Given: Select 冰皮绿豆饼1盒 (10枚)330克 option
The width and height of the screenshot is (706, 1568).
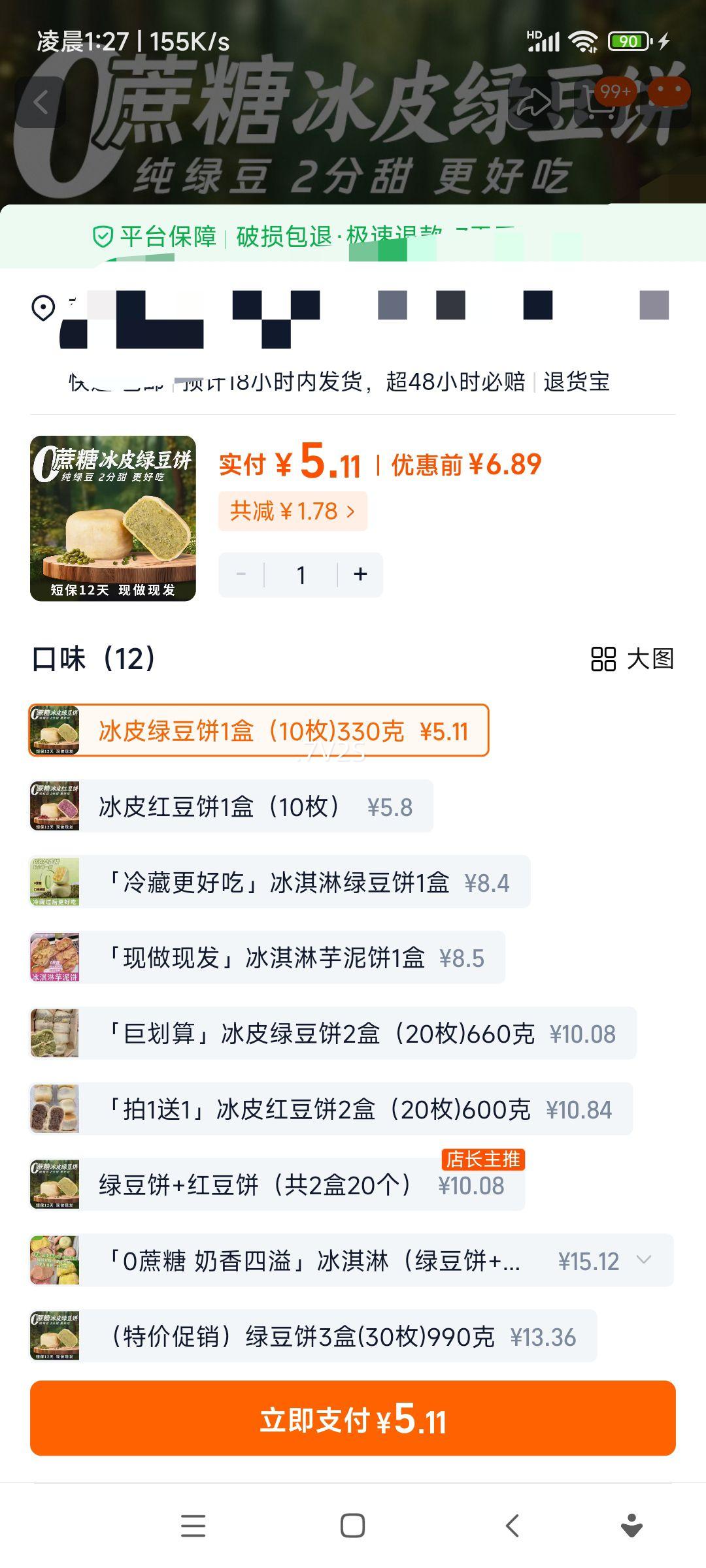Looking at the screenshot, I should click(x=259, y=730).
